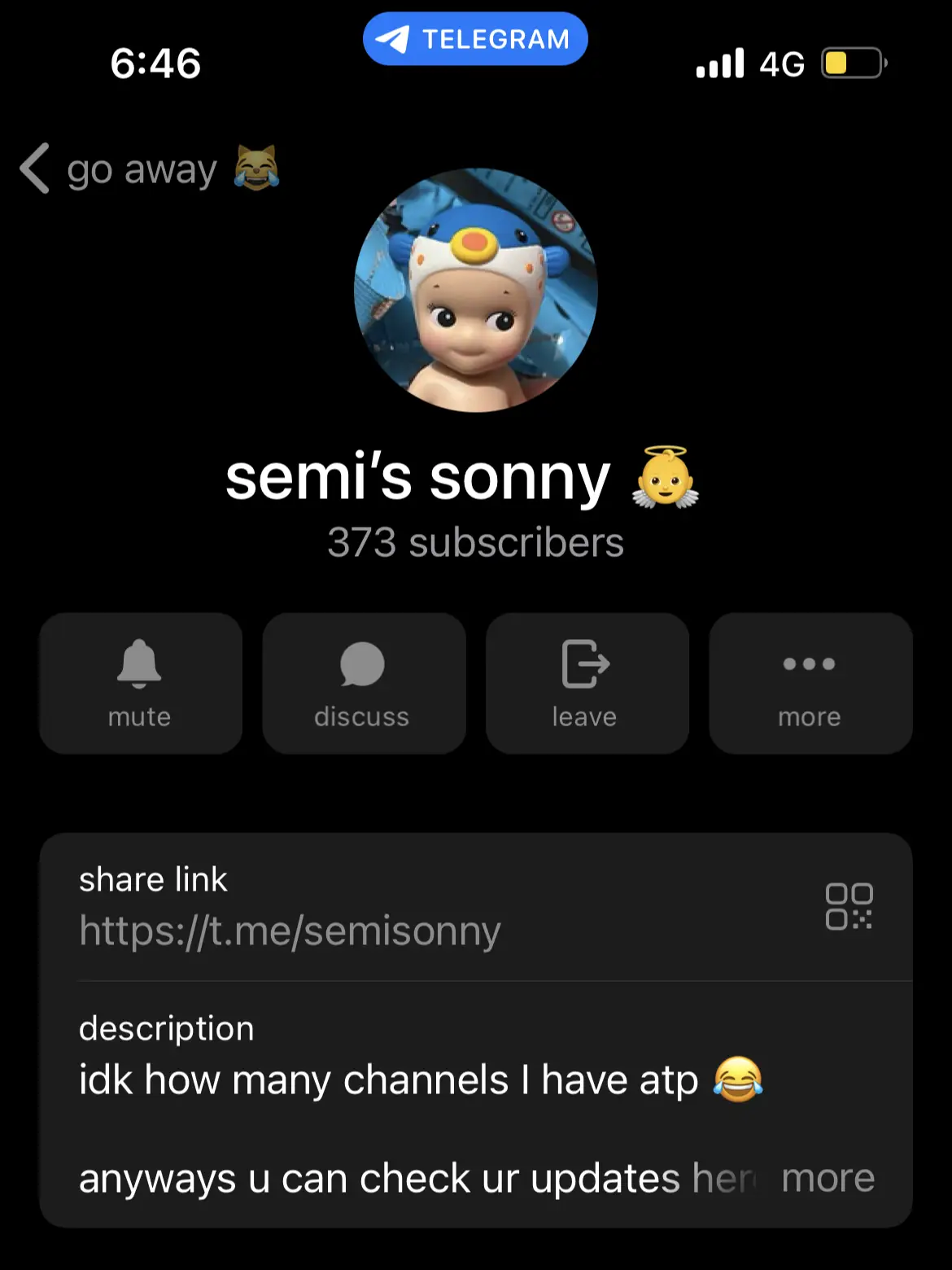Open the more options menu

tap(810, 683)
